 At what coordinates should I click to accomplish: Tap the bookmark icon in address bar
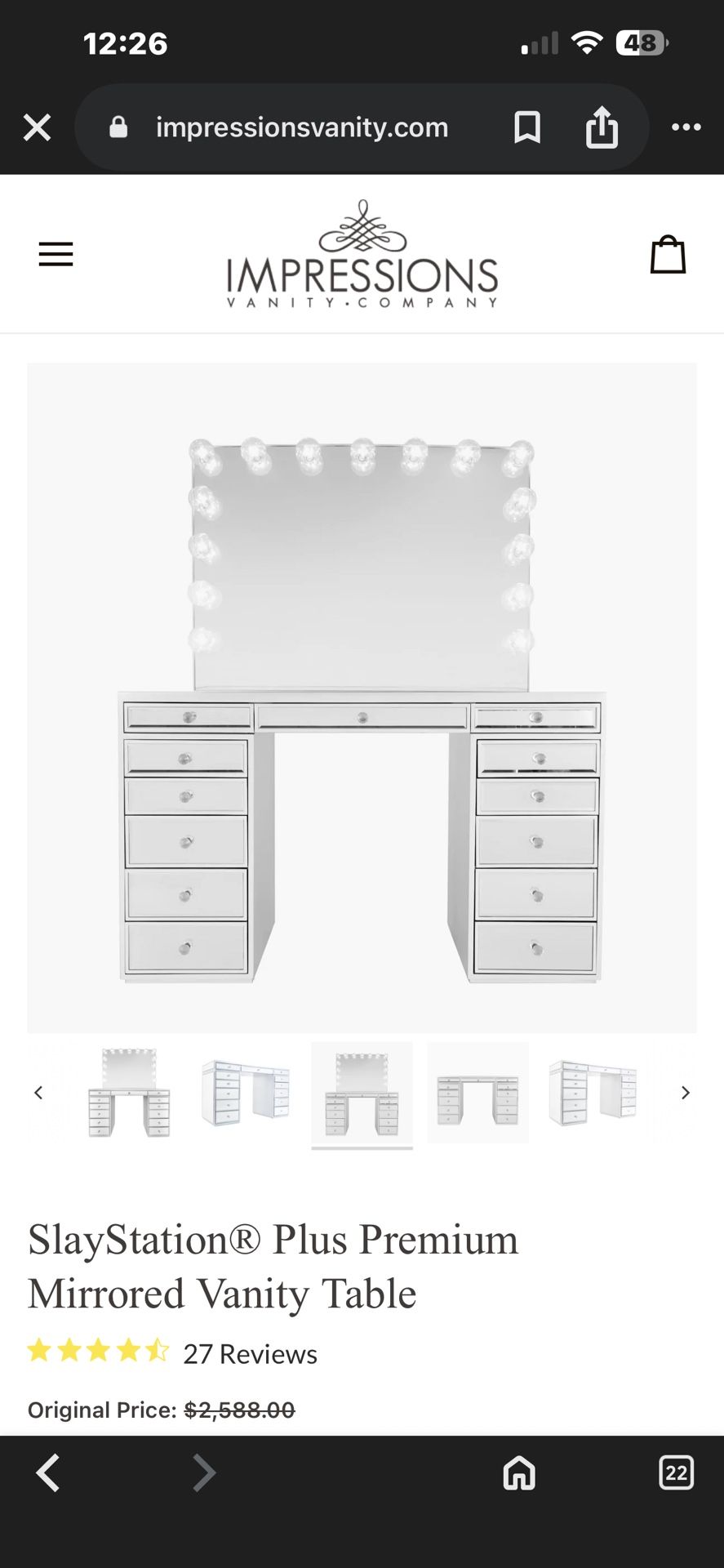(x=527, y=127)
